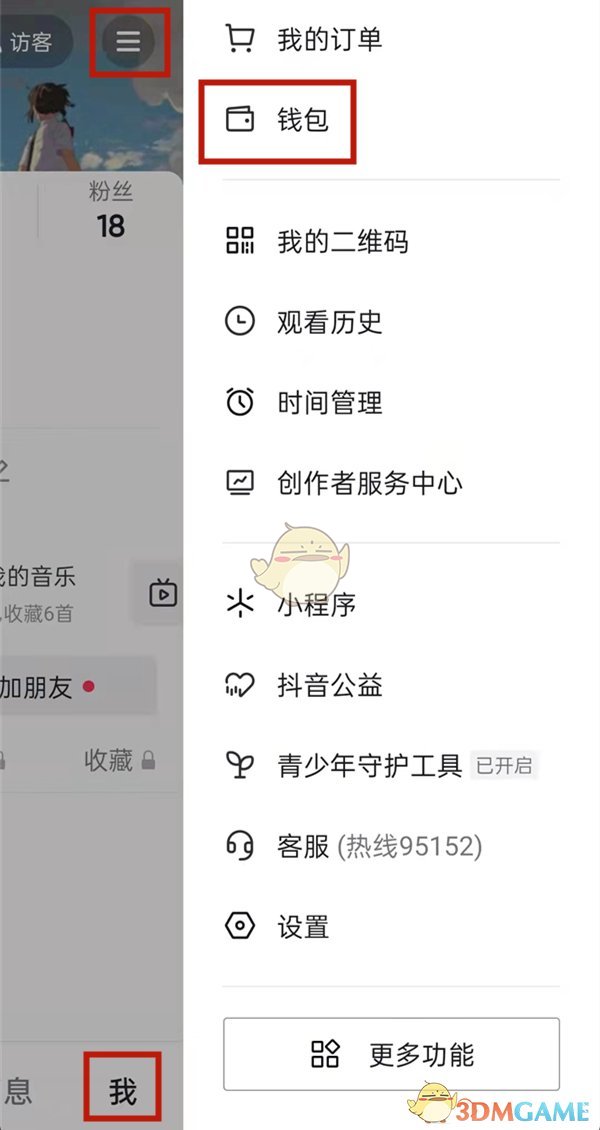This screenshot has height=1130, width=600.
Task: Open 钱包 (wallet)
Action: tap(302, 121)
